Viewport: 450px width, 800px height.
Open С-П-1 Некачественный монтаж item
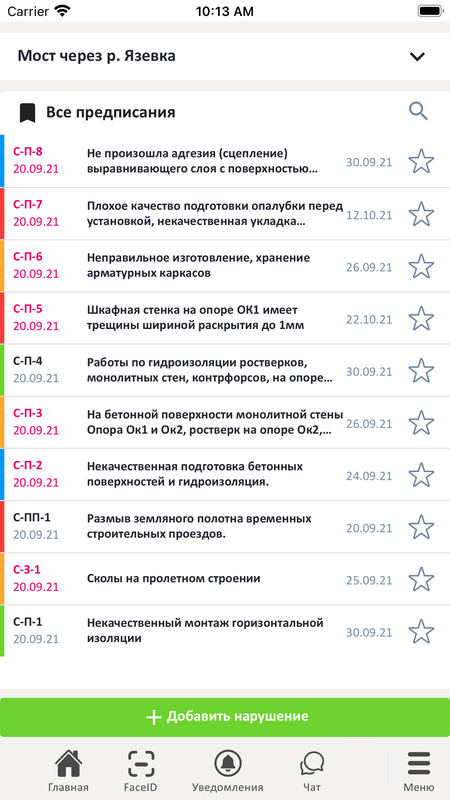225,631
